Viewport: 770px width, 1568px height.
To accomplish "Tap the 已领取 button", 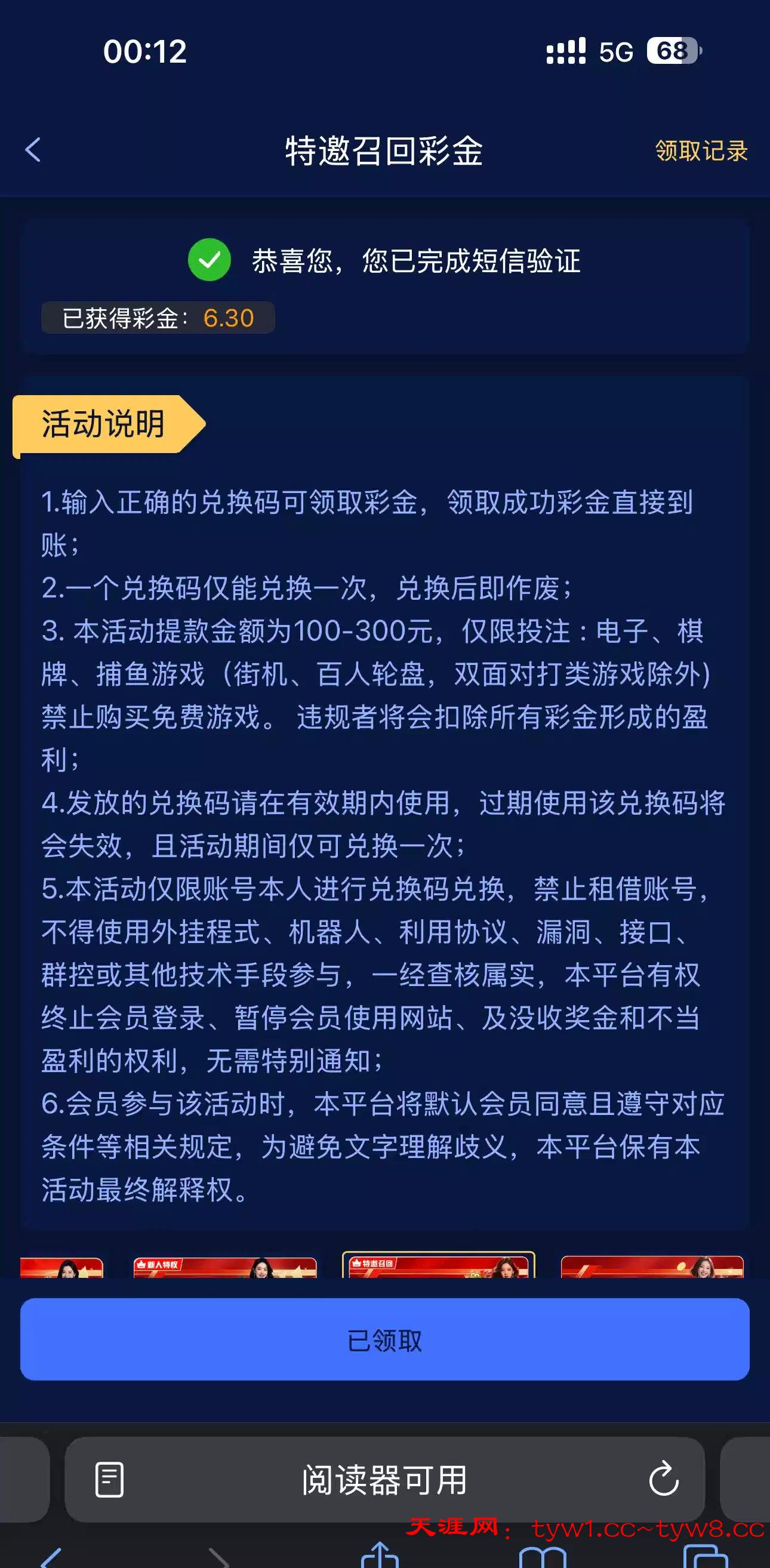I will [384, 1340].
